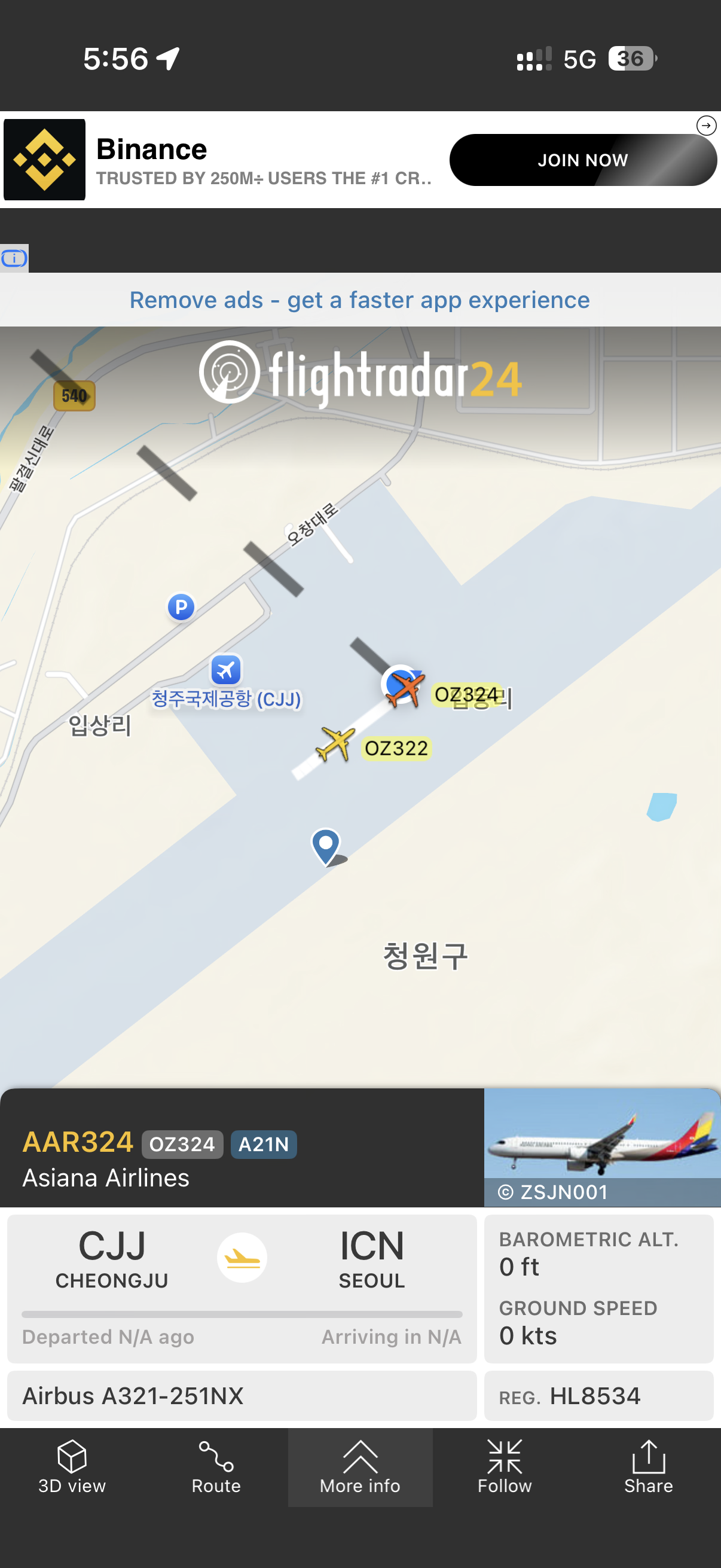Open ad info icon below the banner

point(14,258)
